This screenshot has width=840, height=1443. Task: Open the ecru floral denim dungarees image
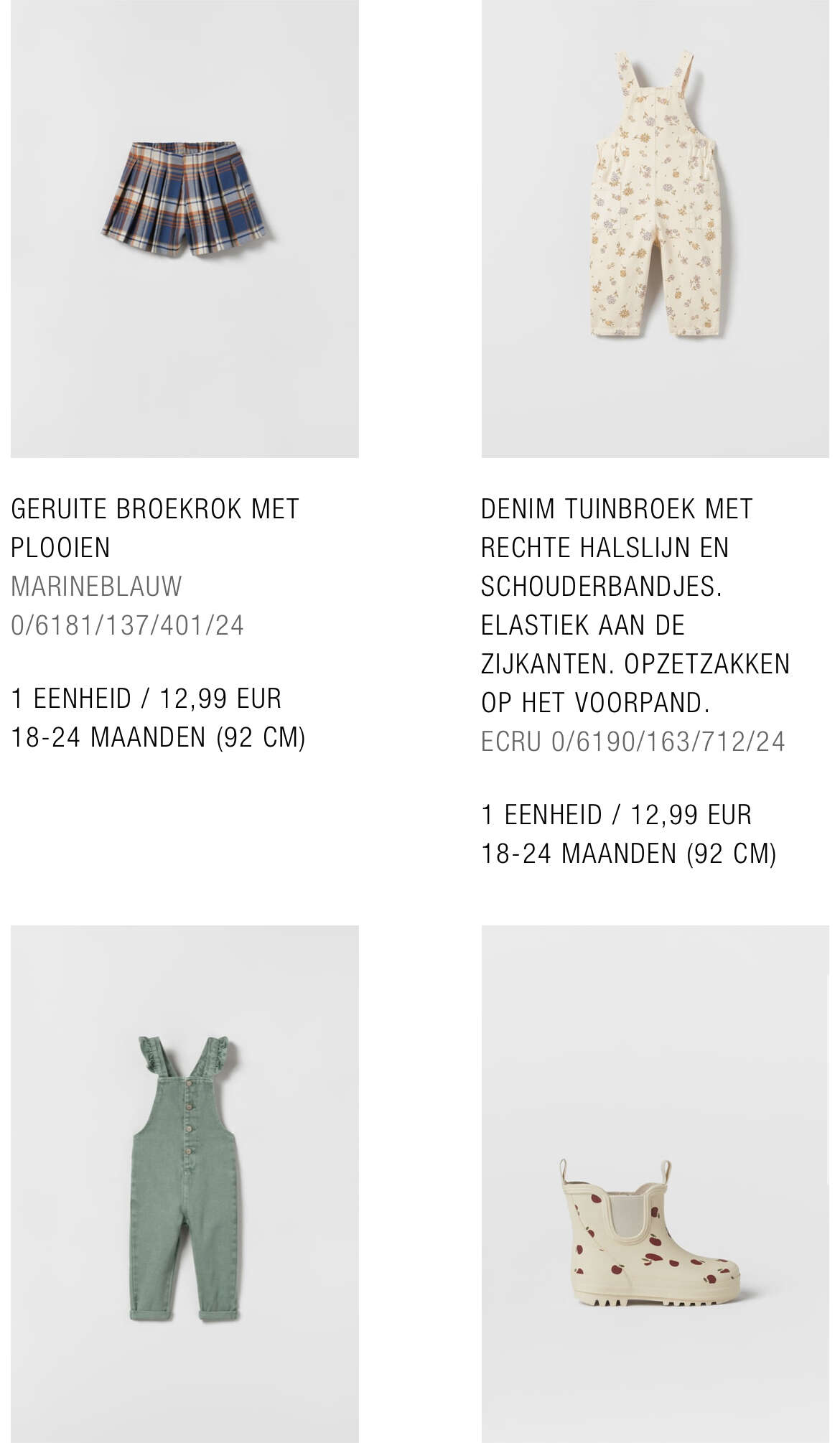(655, 228)
